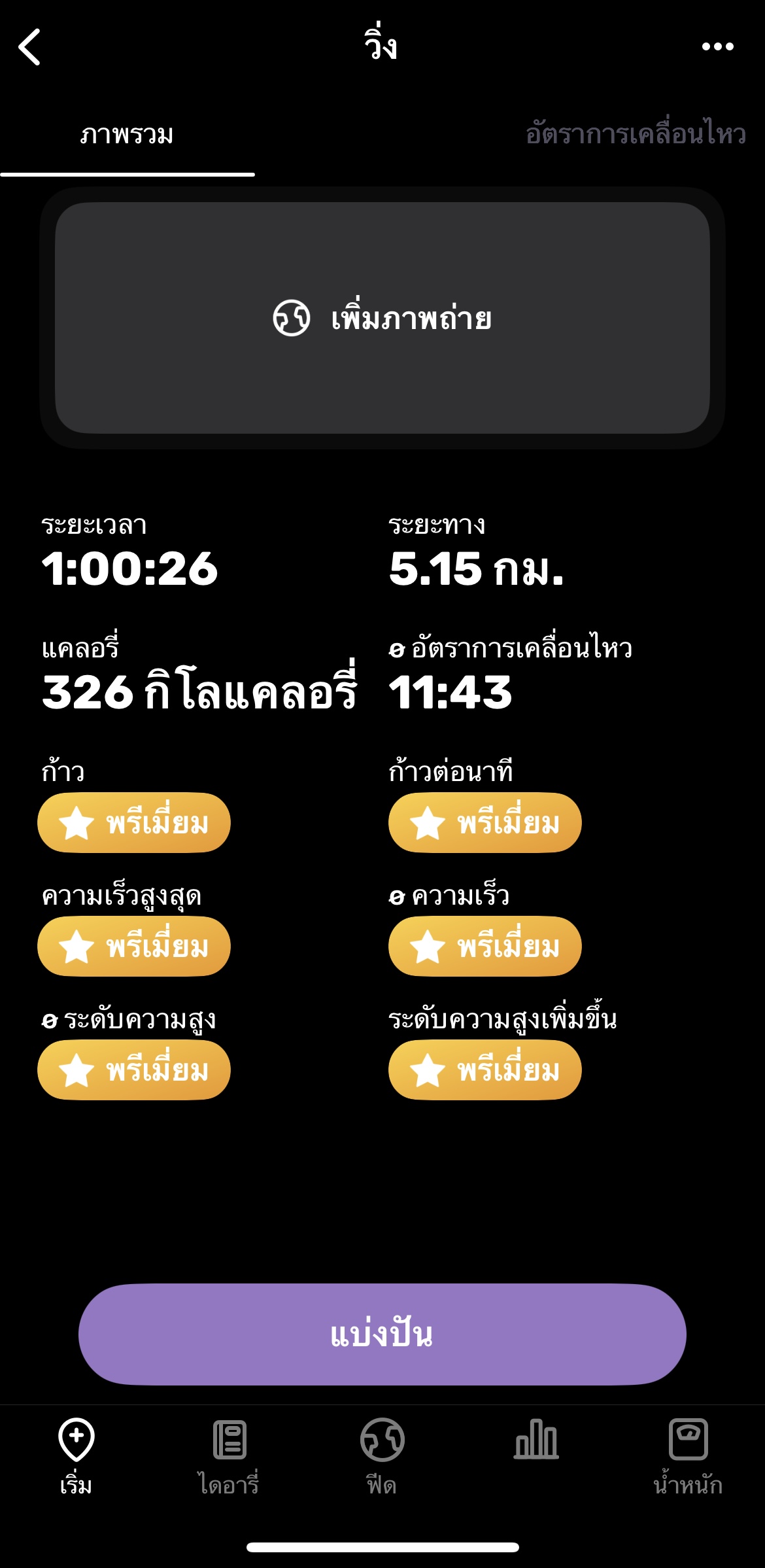
Task: Switch to the อัตราการเคลื่อนไหว tab
Action: (x=636, y=134)
